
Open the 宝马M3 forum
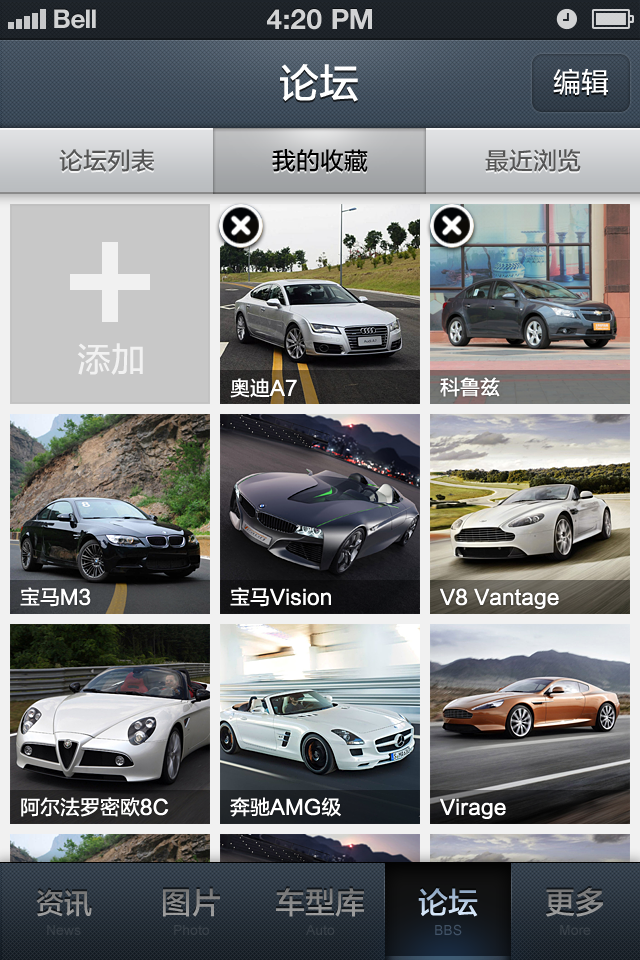(x=110, y=514)
